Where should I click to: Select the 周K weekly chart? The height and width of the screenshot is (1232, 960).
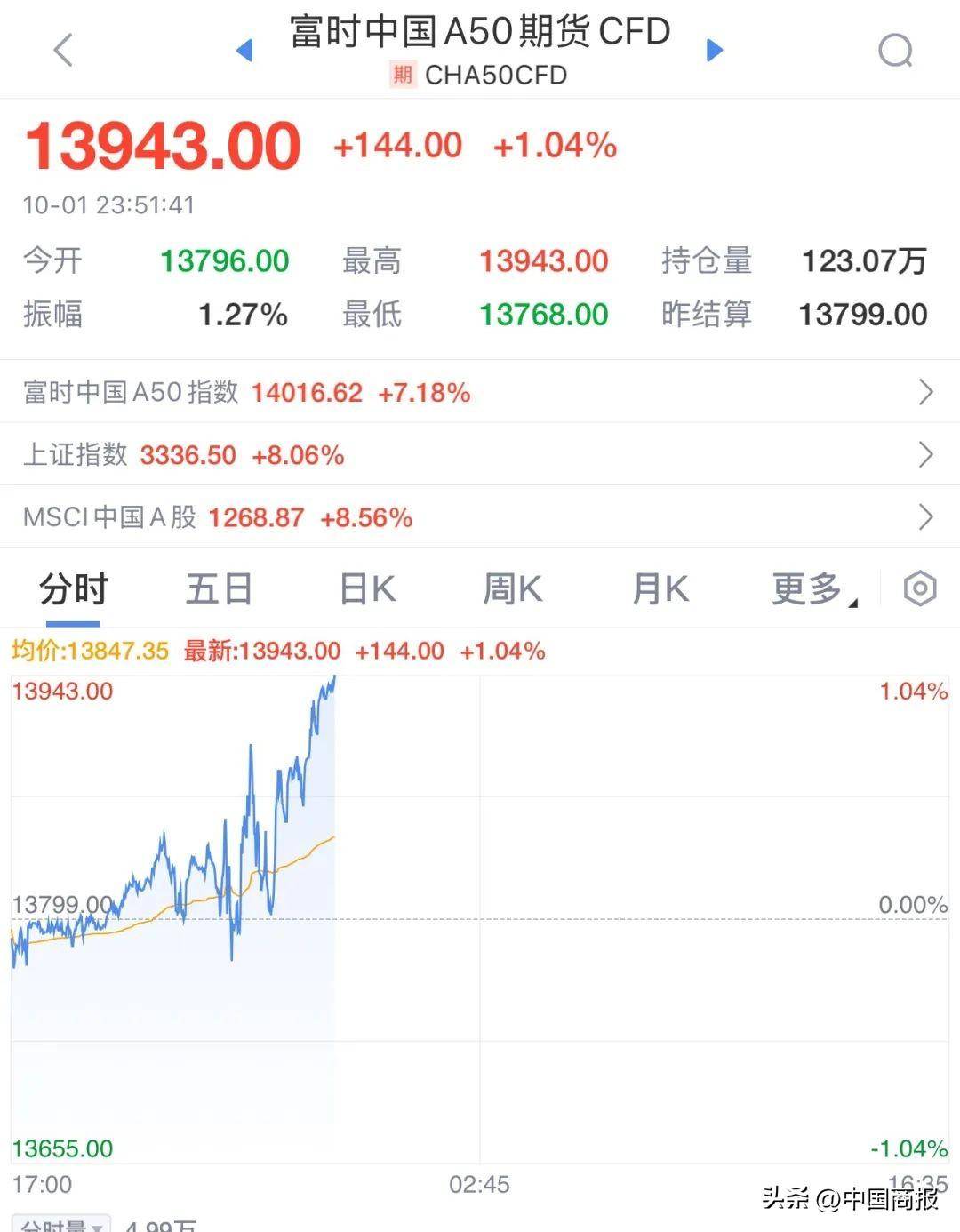click(x=512, y=588)
